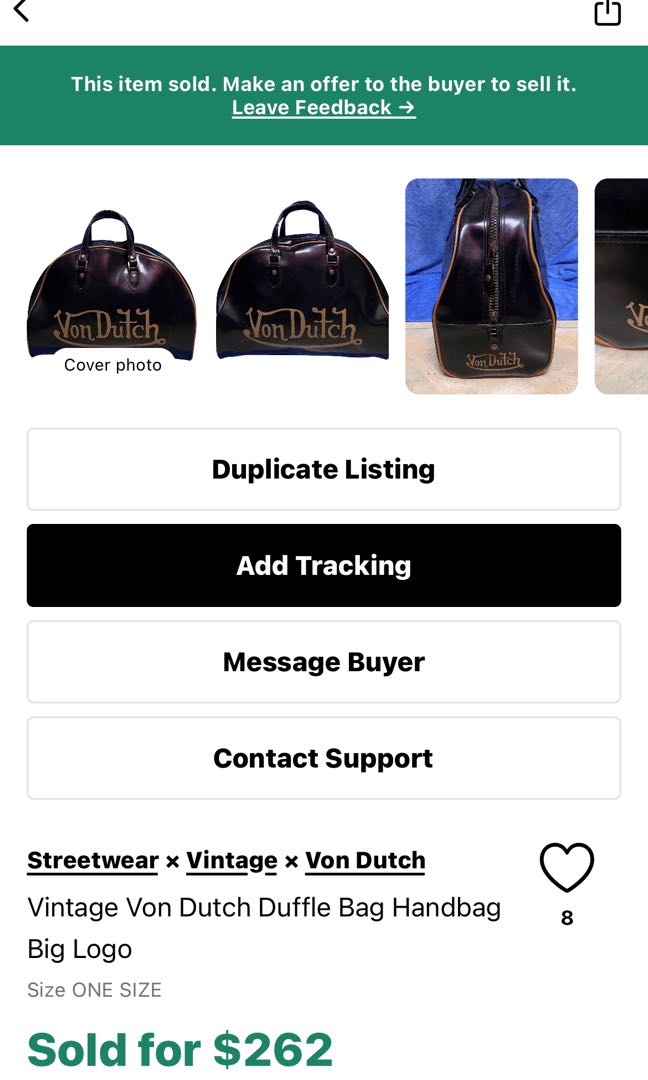Viewport: 648px width, 1080px height.
Task: Like the listing with the heart icon
Action: point(567,867)
